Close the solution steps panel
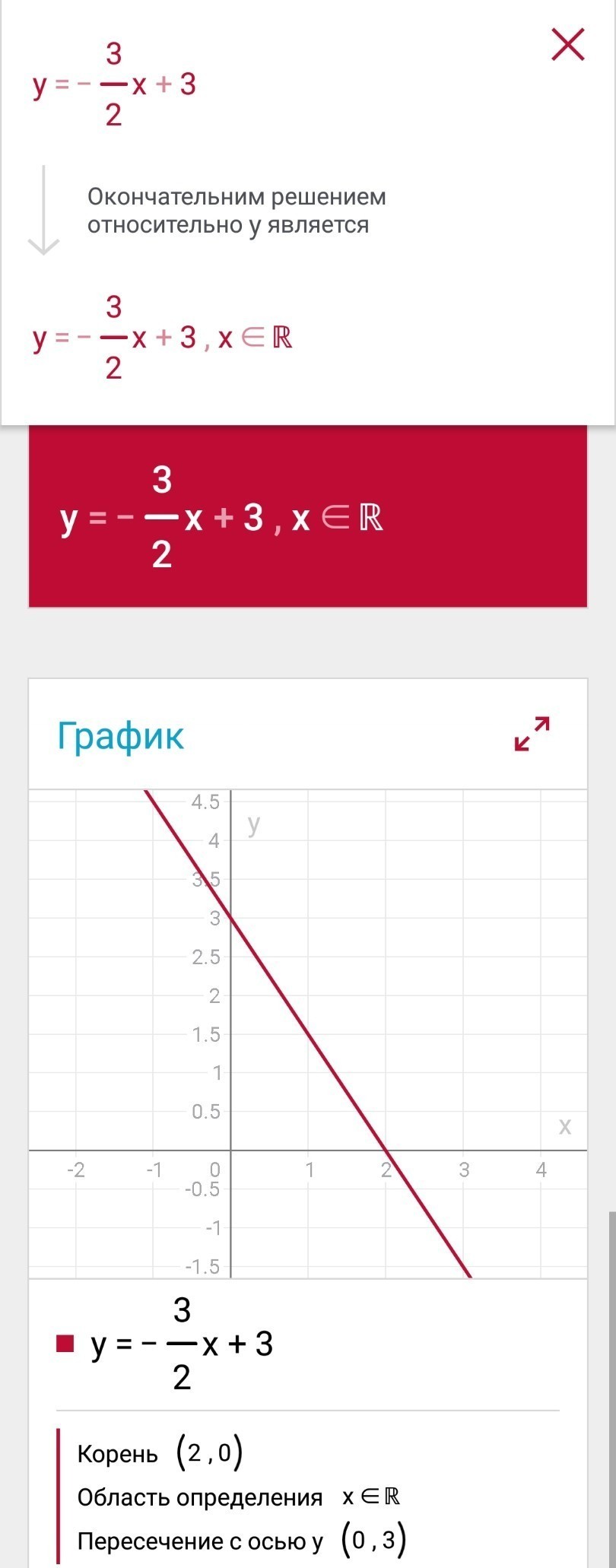The height and width of the screenshot is (1568, 616). 568,45
